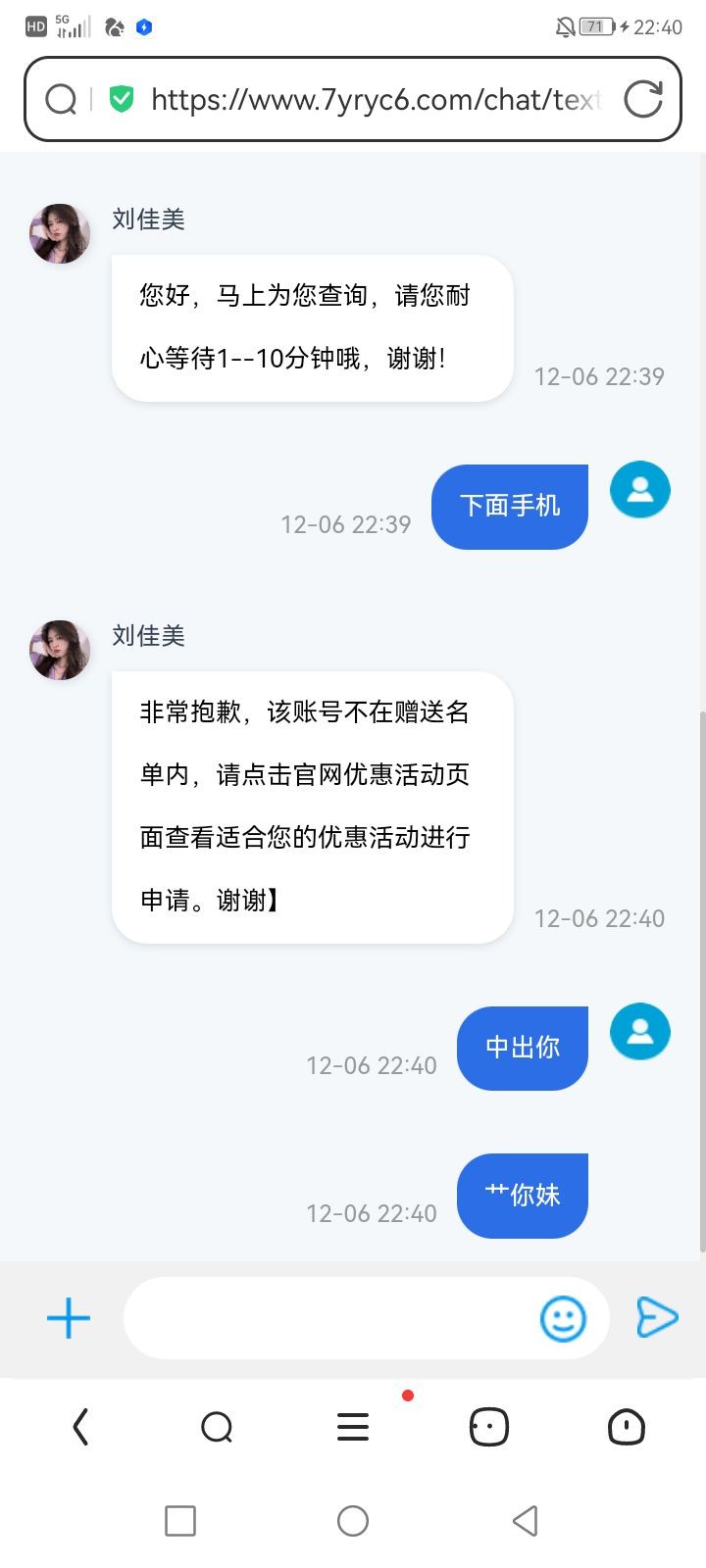Screen dimensions: 706x1568
Task: Open the browser hamburger menu
Action: click(353, 1427)
